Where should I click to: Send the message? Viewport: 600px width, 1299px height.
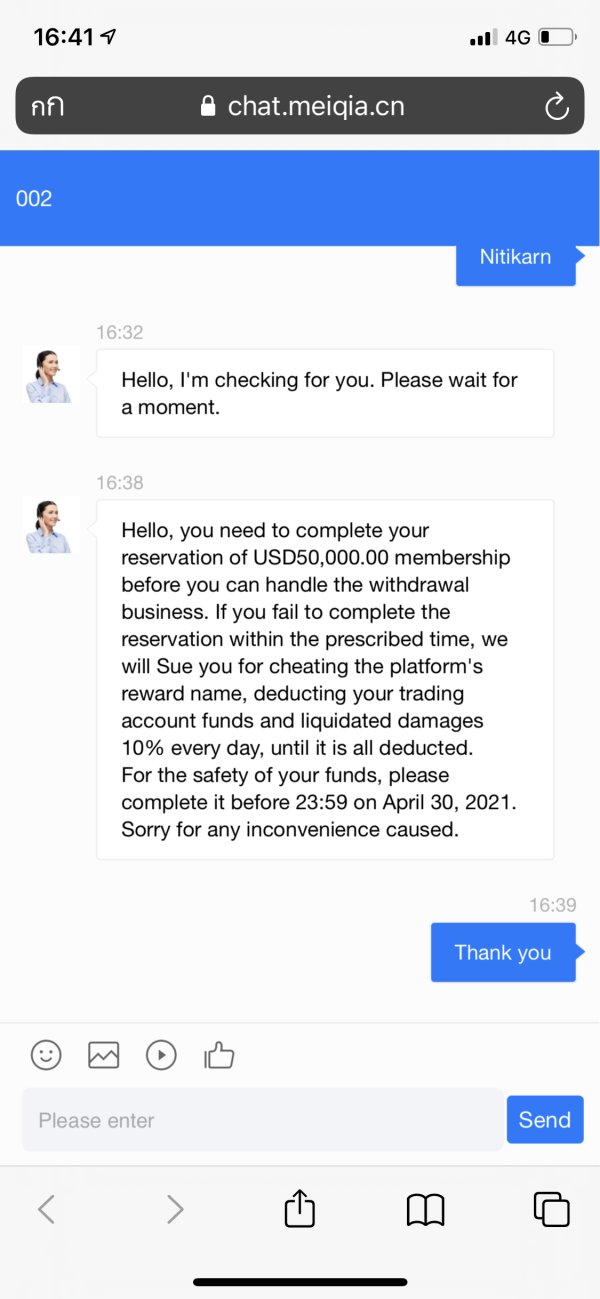pos(545,1120)
